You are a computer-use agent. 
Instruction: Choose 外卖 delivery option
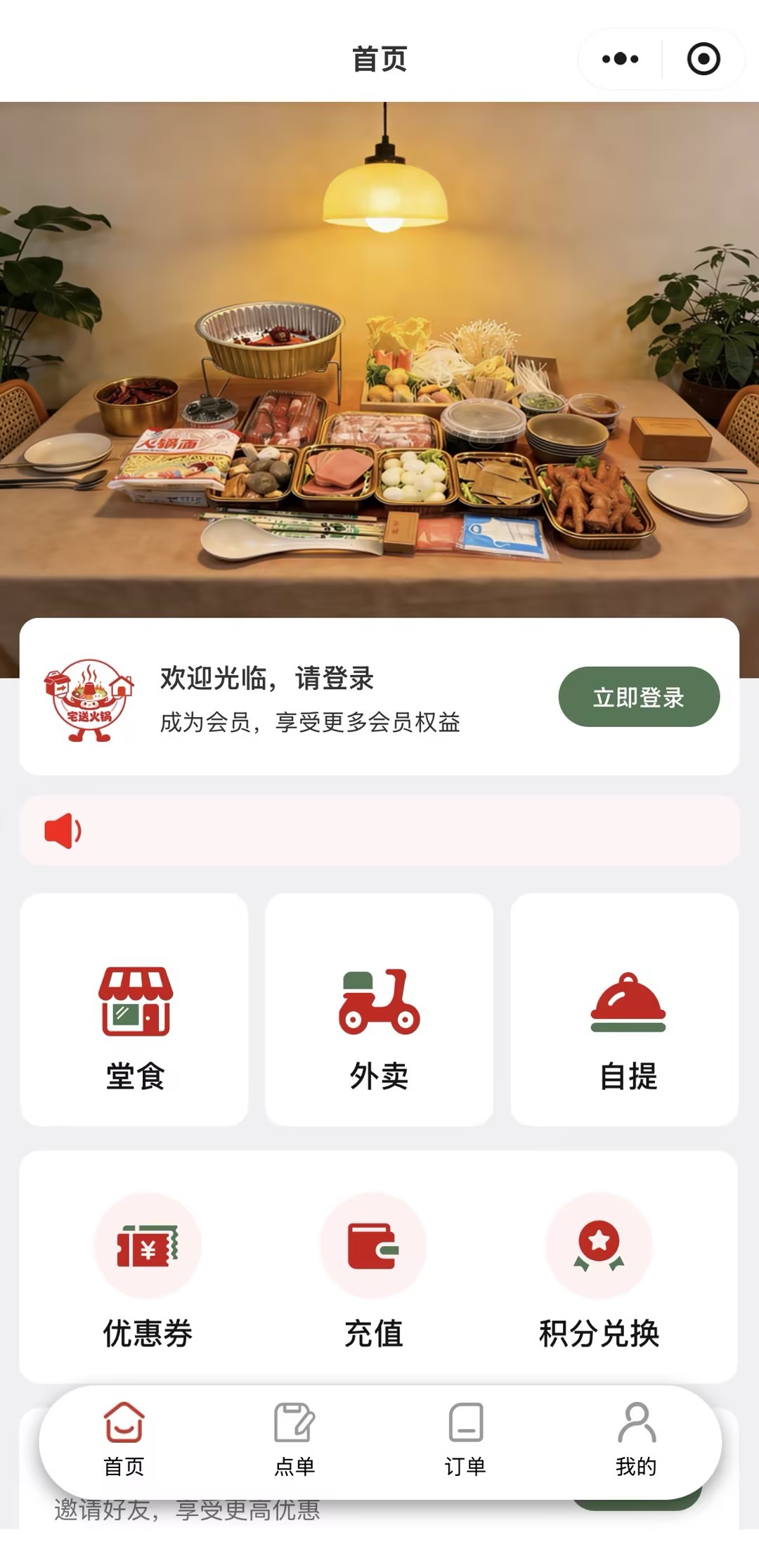379,1010
